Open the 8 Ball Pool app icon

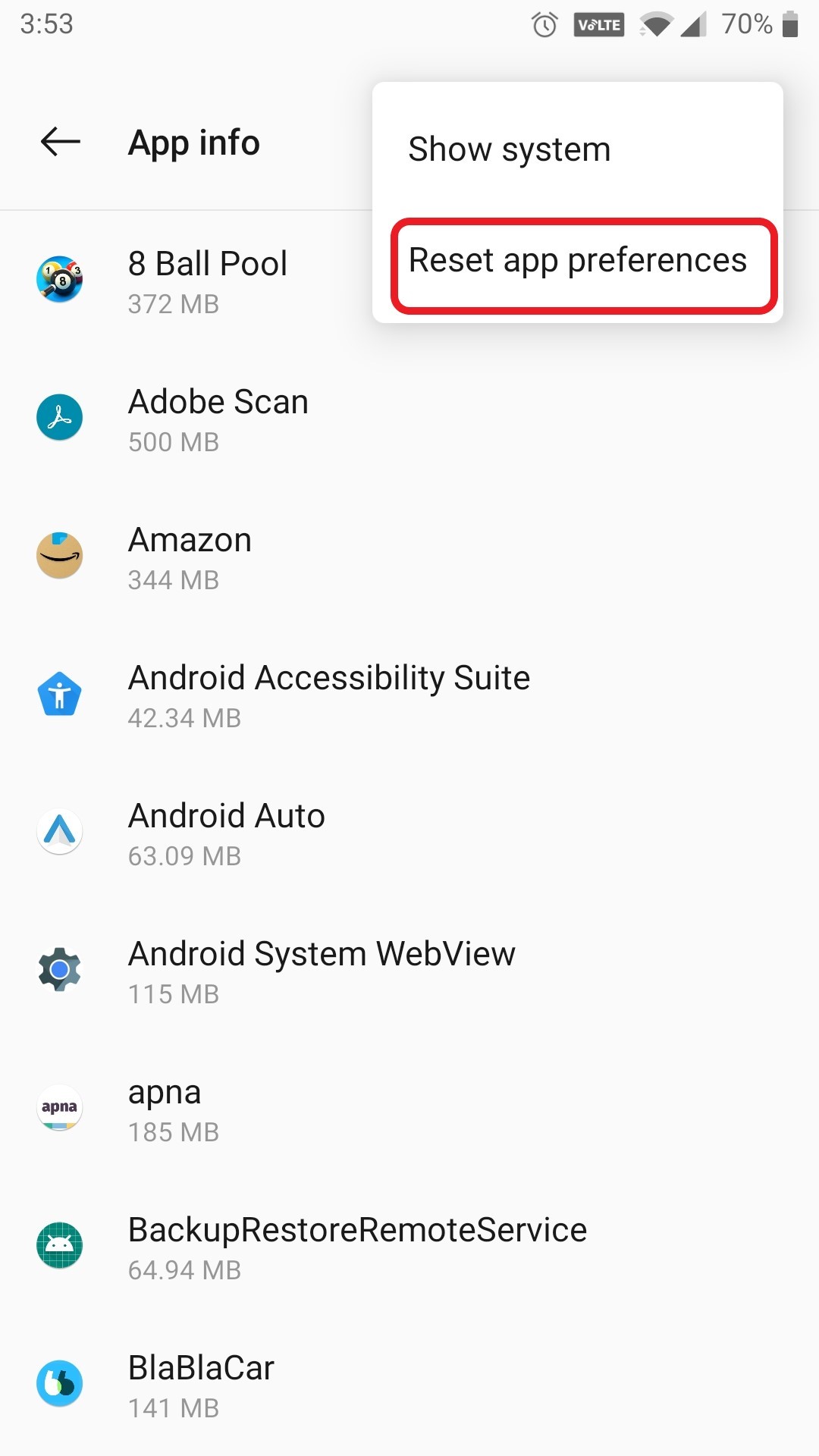click(59, 281)
